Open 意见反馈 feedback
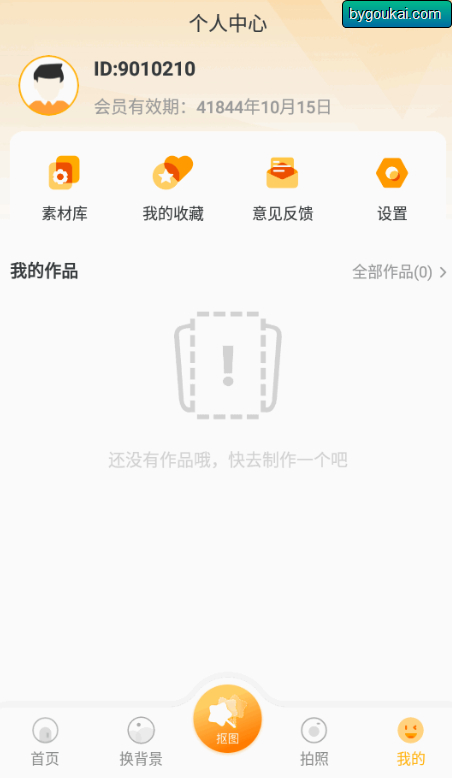The image size is (452, 778). pos(283,189)
